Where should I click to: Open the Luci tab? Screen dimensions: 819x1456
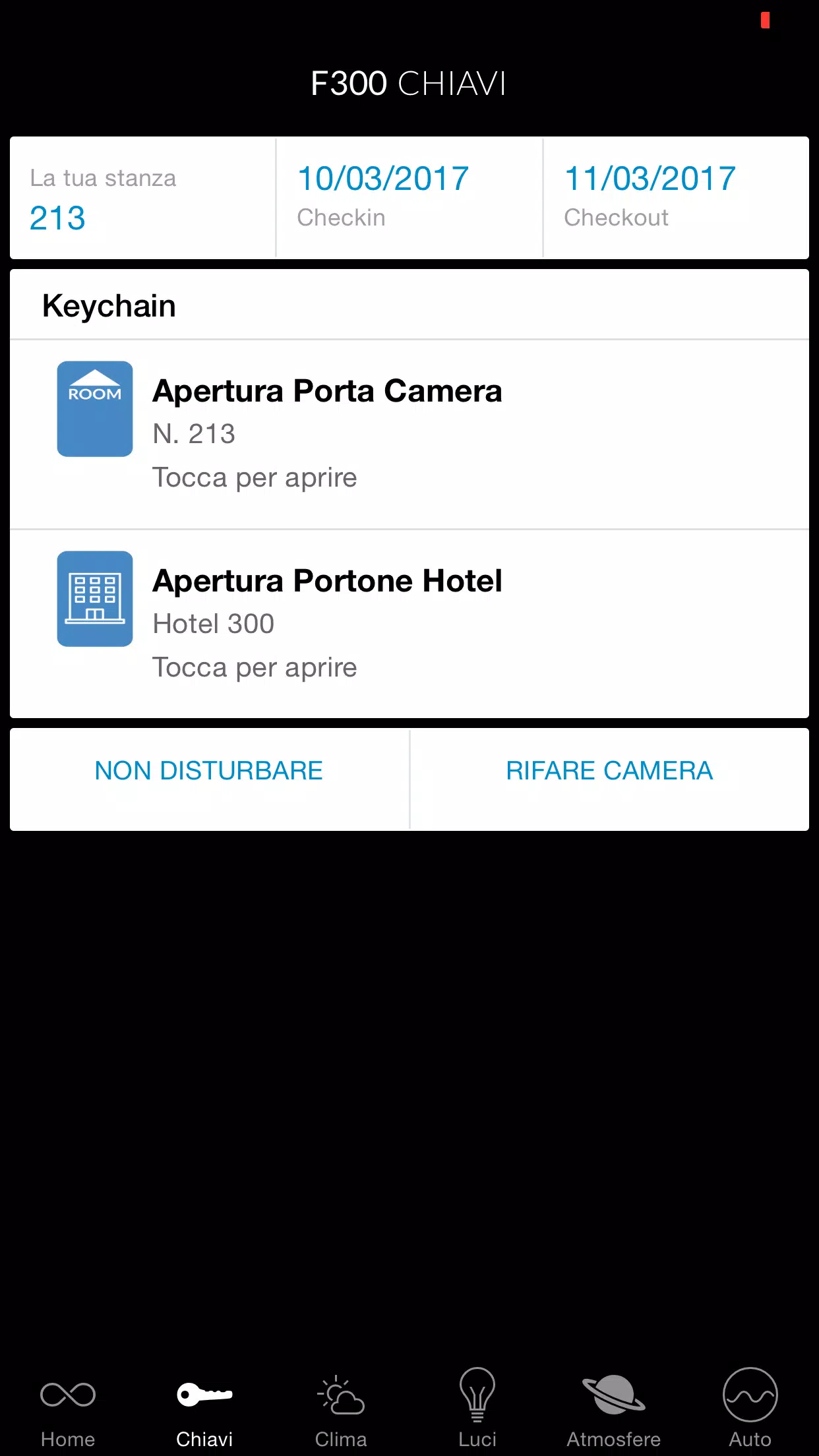point(477,1409)
